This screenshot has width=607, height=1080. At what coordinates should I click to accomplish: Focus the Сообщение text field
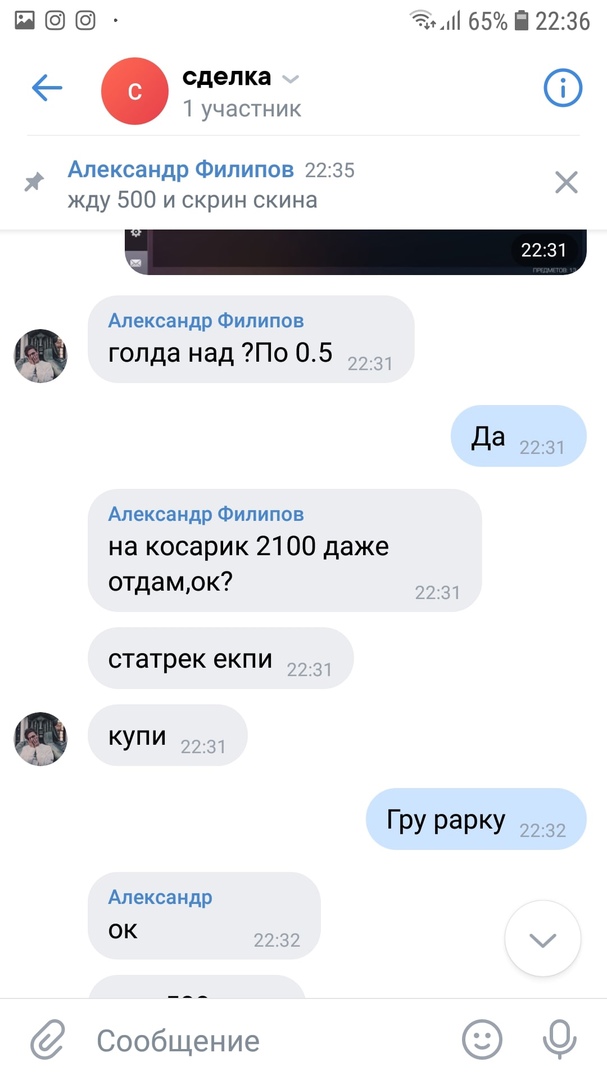(x=260, y=1040)
